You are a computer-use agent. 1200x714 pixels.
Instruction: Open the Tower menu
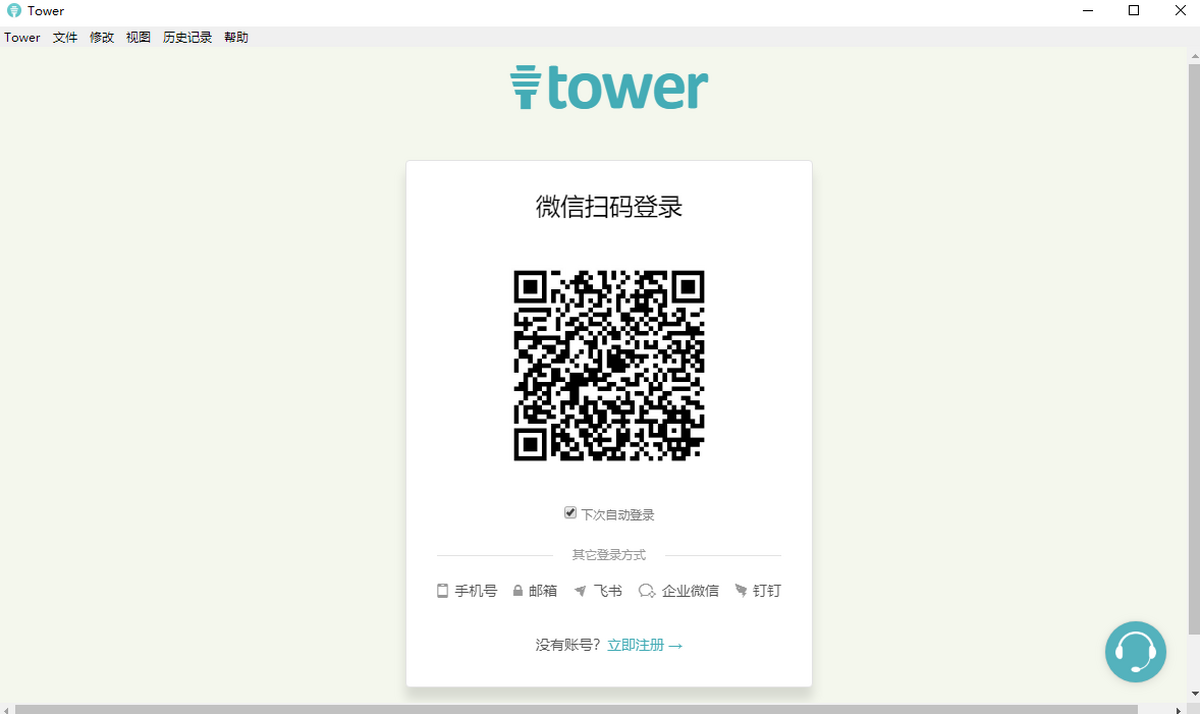coord(22,37)
